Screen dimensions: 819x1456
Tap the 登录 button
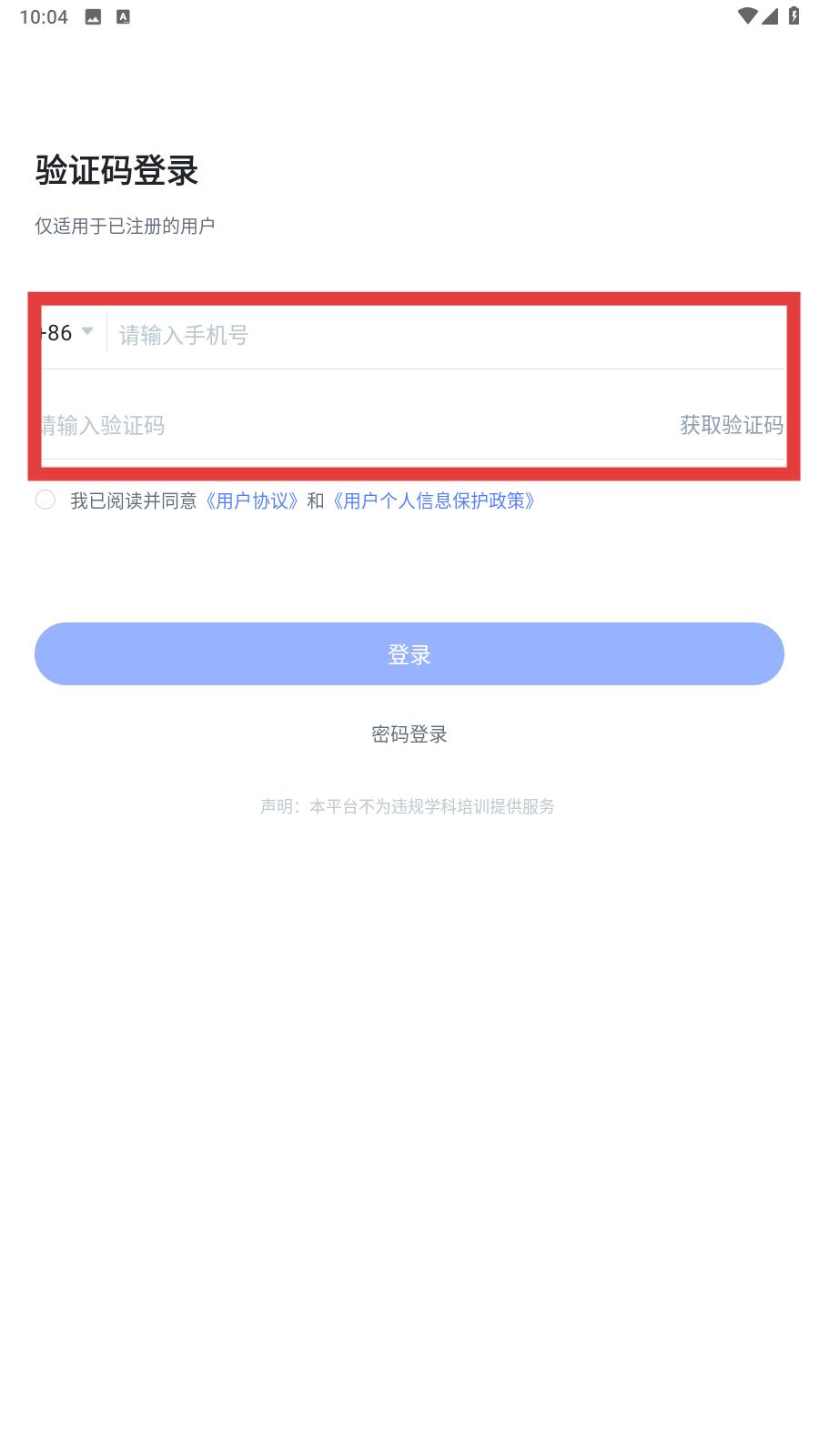(409, 654)
